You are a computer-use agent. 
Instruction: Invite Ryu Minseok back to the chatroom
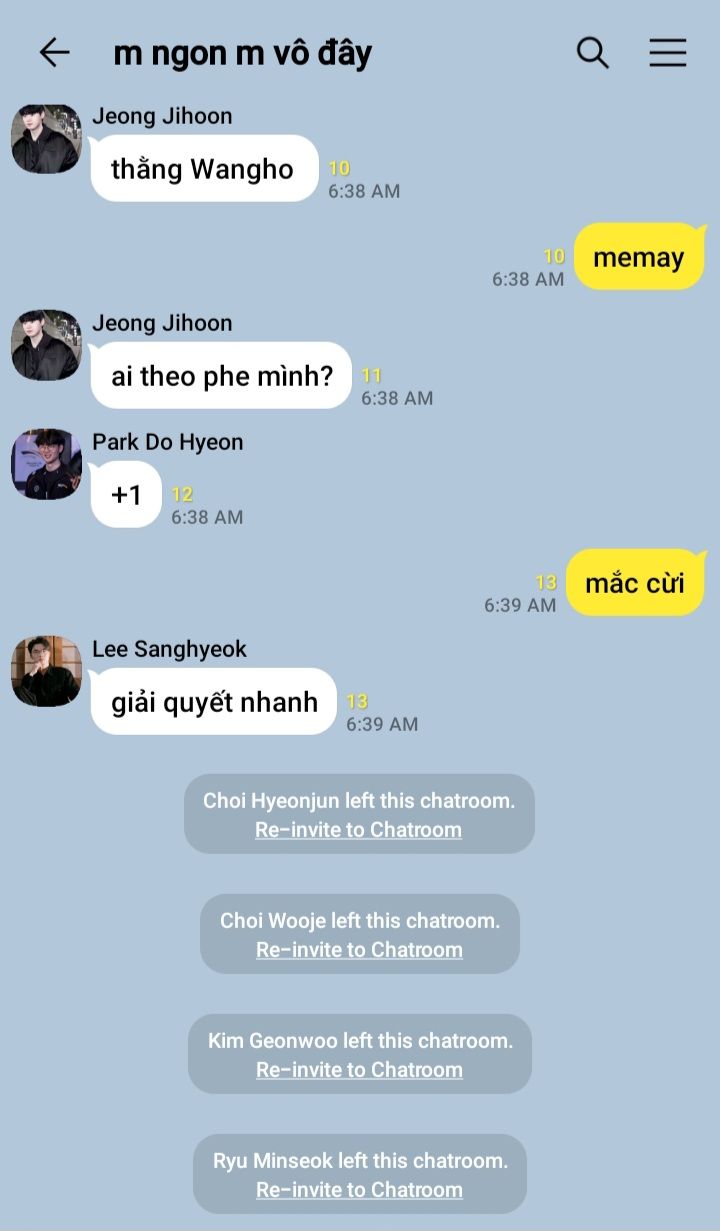point(359,1190)
